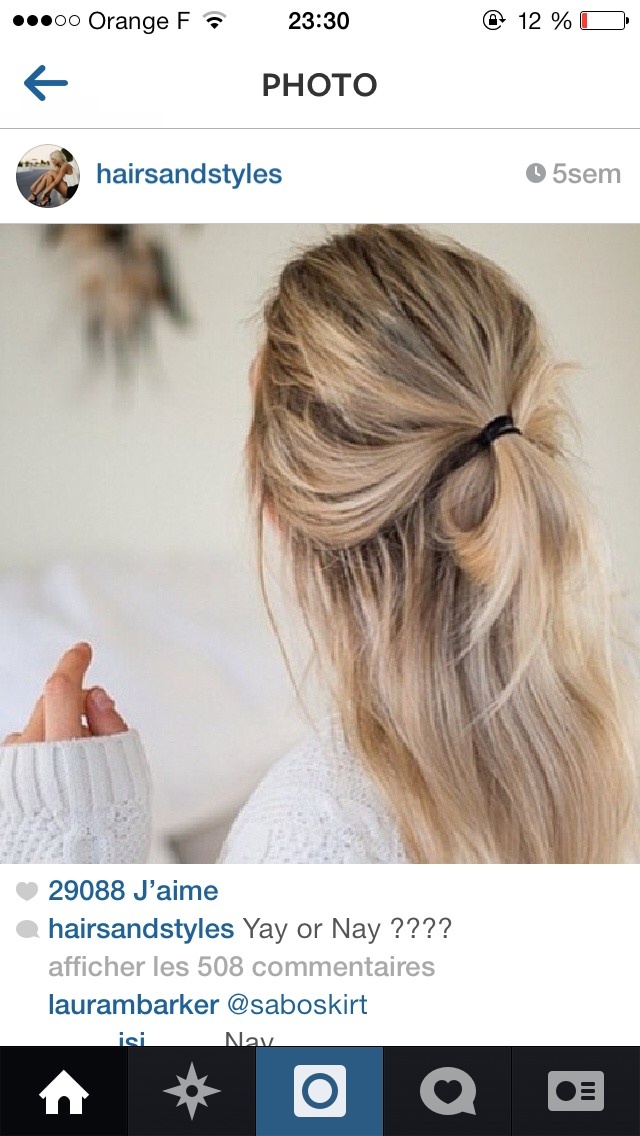Open the hairsandstyles username in header
The height and width of the screenshot is (1136, 640).
click(x=189, y=174)
